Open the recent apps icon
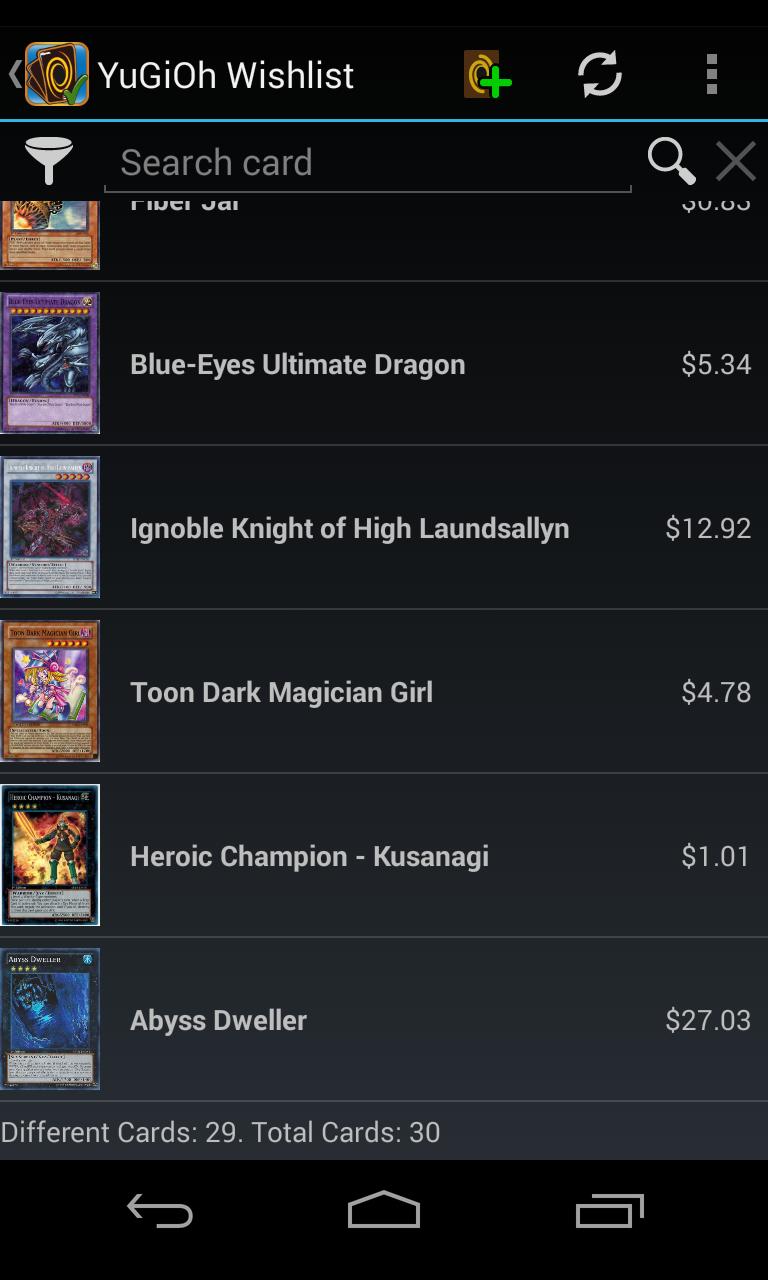This screenshot has height=1280, width=768. pos(609,1210)
